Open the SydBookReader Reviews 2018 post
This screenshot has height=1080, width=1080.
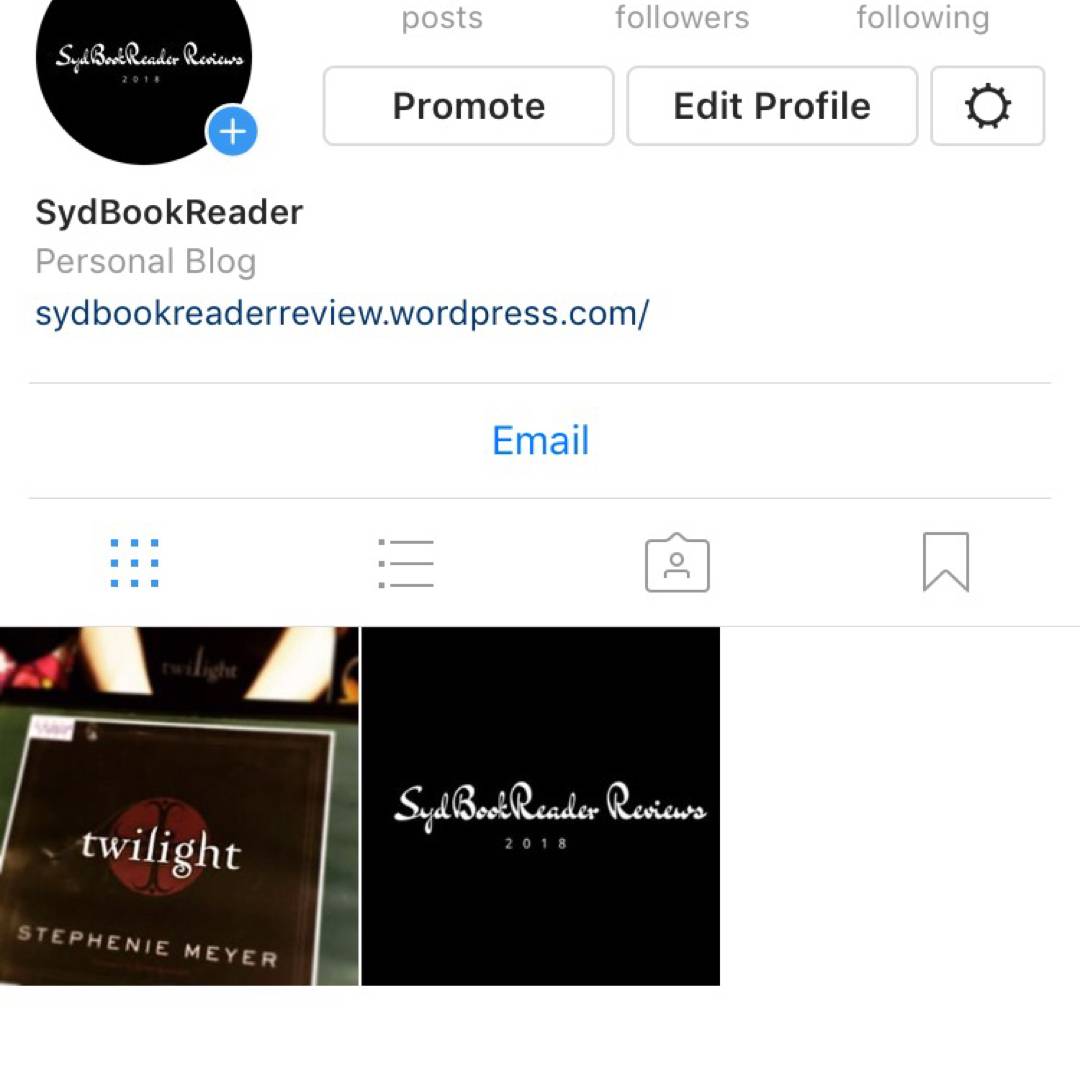tap(541, 806)
